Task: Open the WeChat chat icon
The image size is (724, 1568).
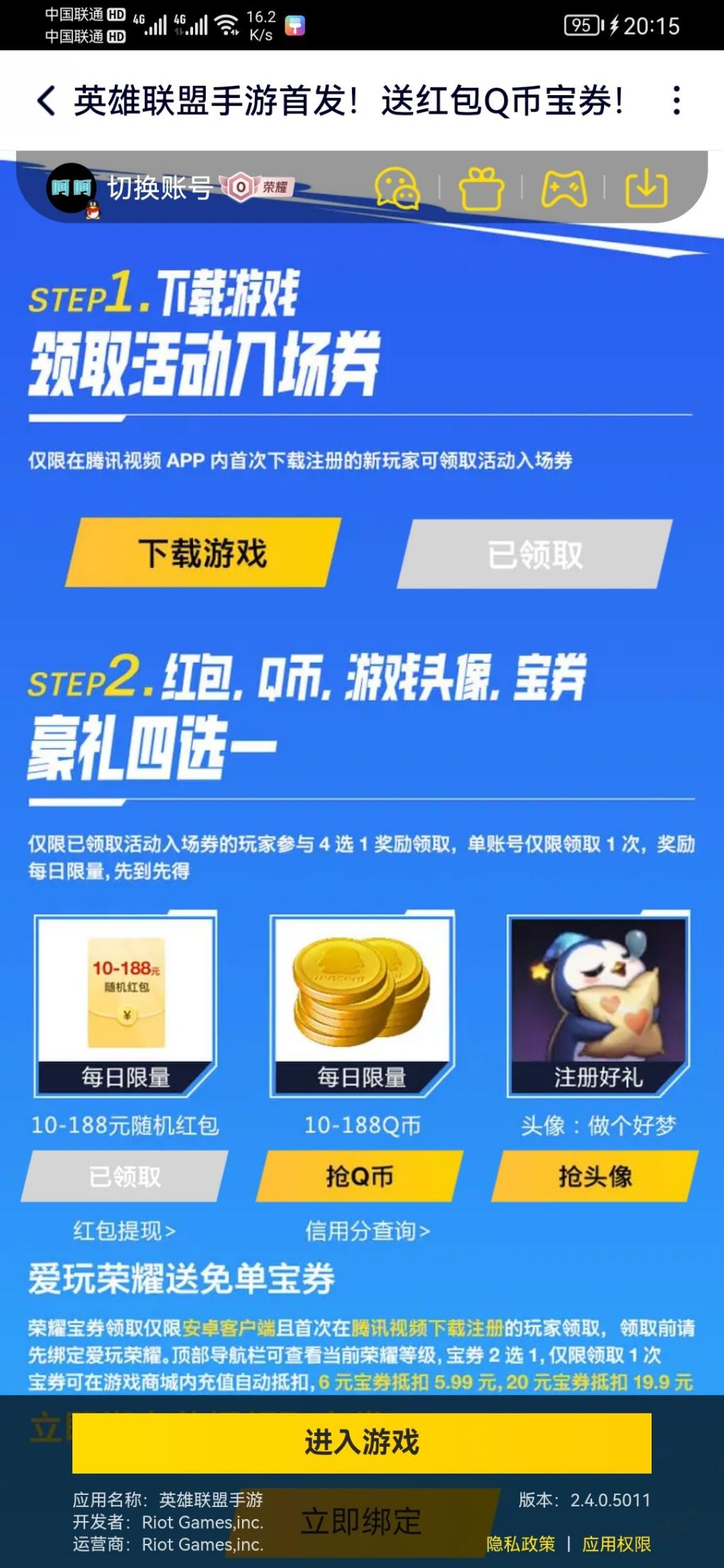Action: [x=397, y=189]
